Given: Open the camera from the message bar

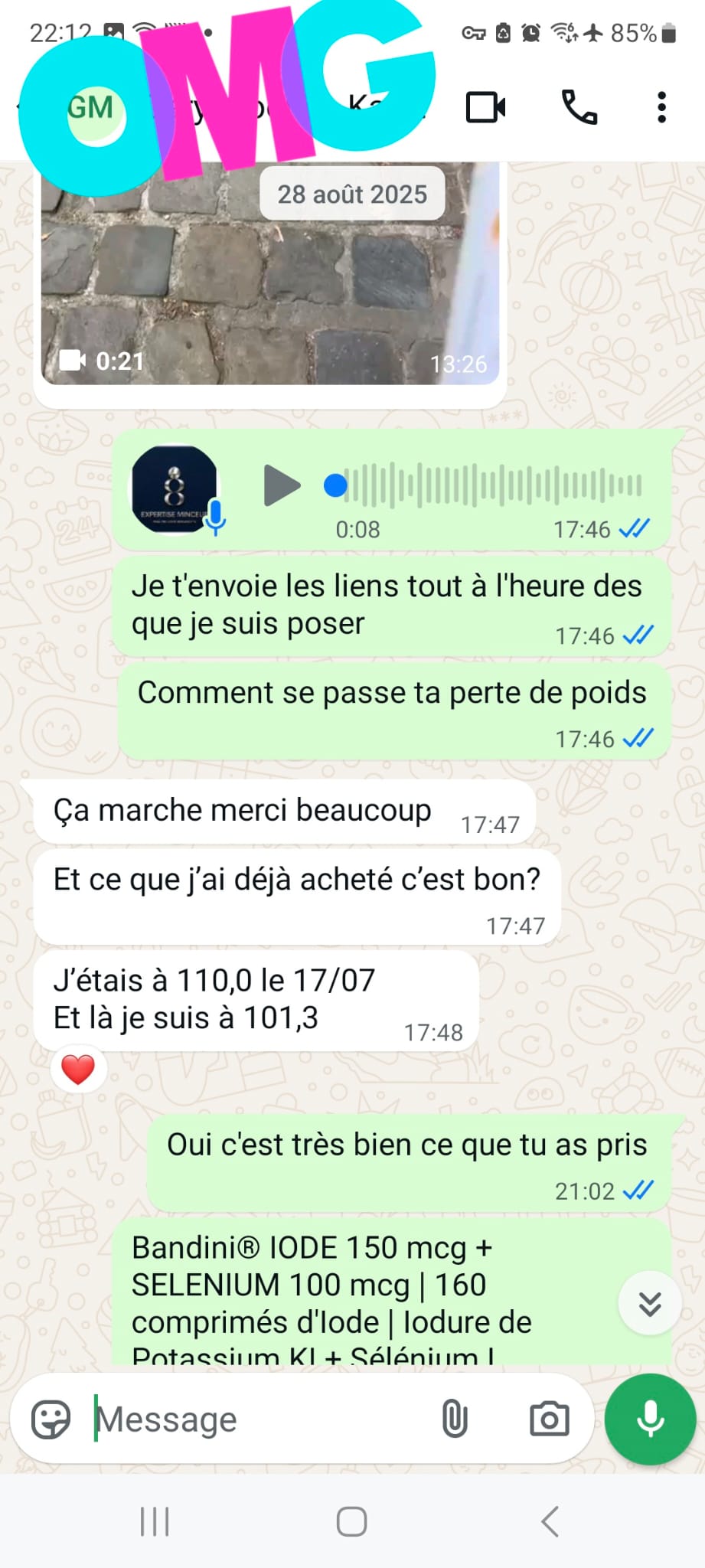Looking at the screenshot, I should (549, 1419).
